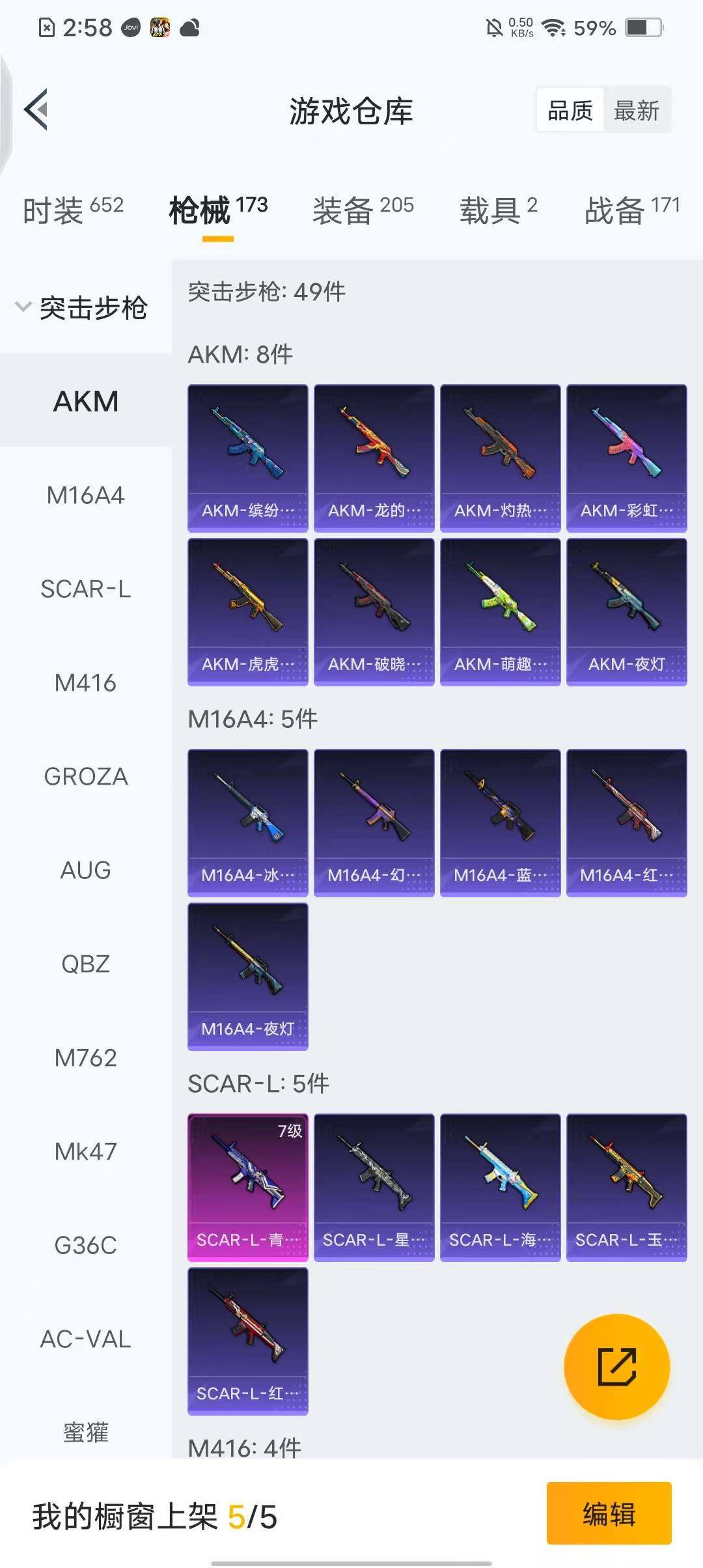Select AUG in the weapon sidebar

pos(85,871)
